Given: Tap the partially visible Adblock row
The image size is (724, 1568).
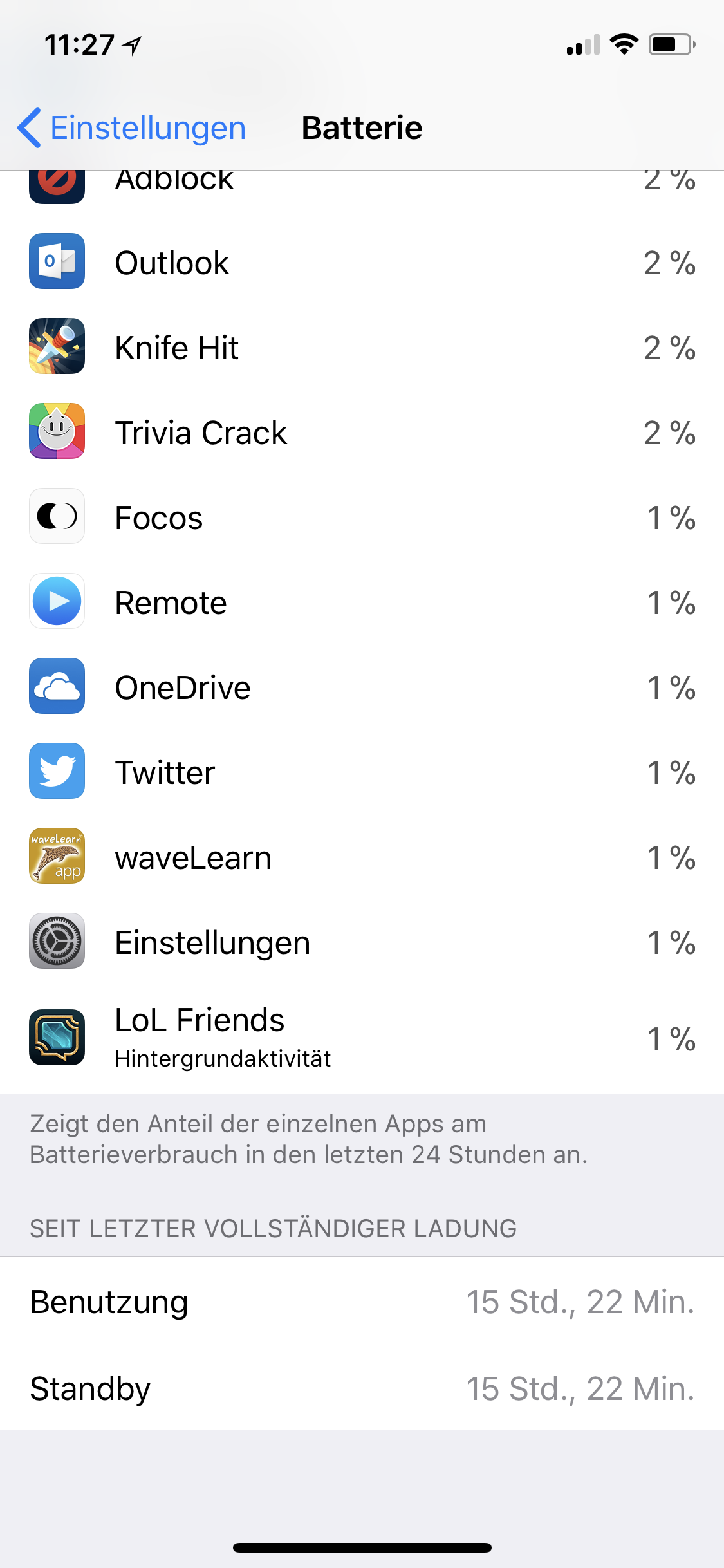Looking at the screenshot, I should [362, 194].
